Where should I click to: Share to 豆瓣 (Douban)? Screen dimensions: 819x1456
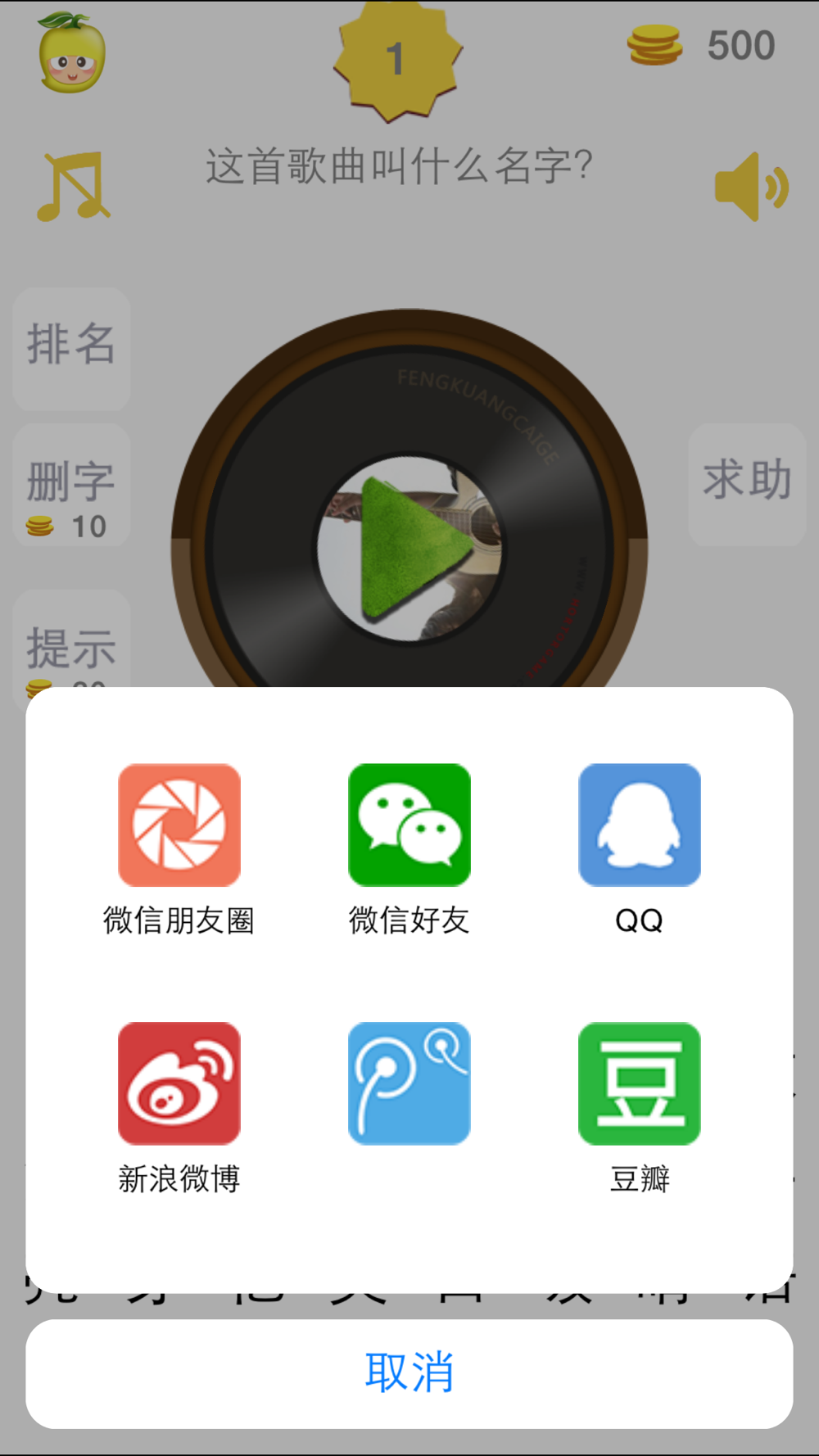point(640,1083)
